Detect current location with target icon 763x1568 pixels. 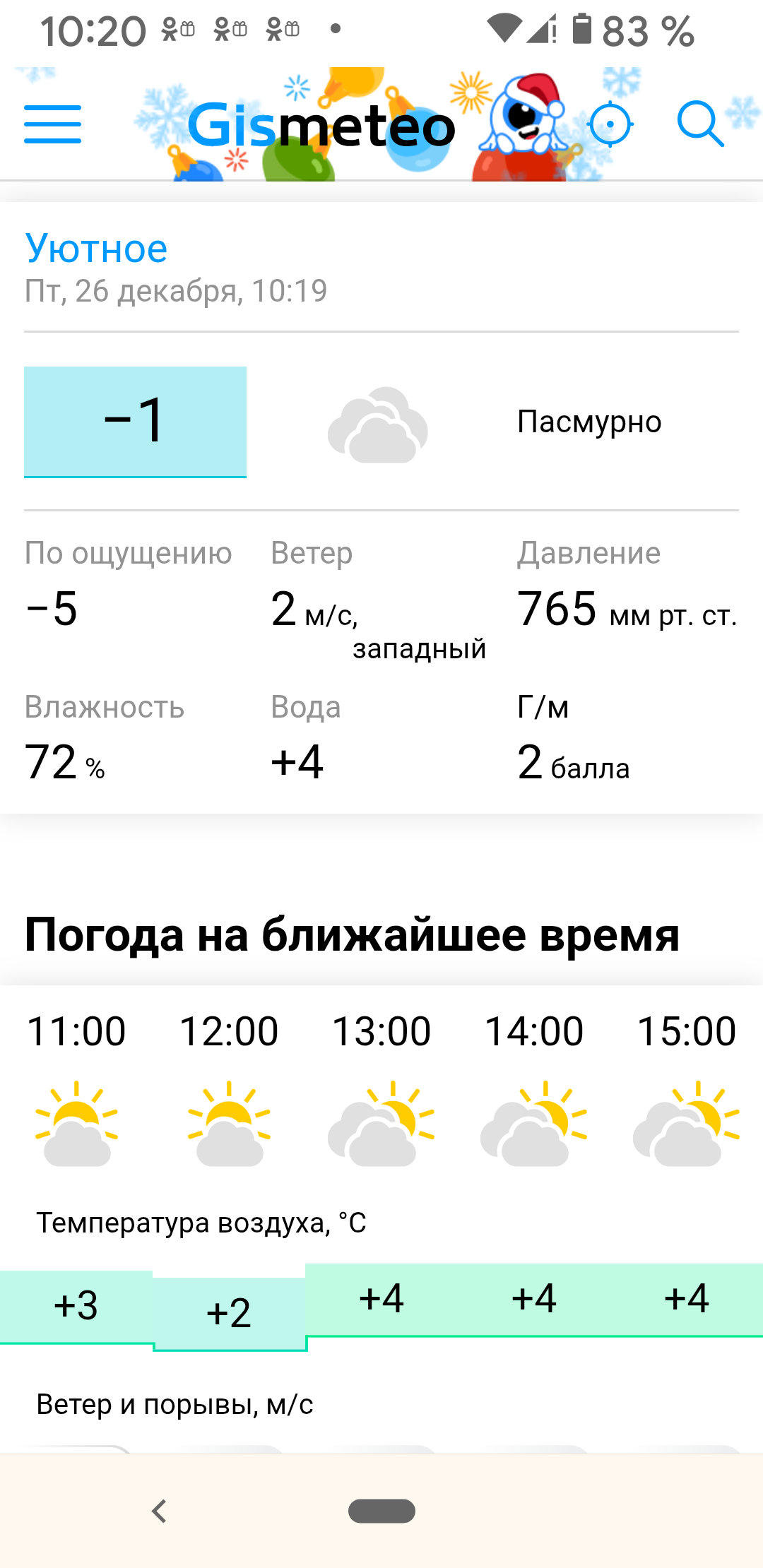(x=610, y=125)
